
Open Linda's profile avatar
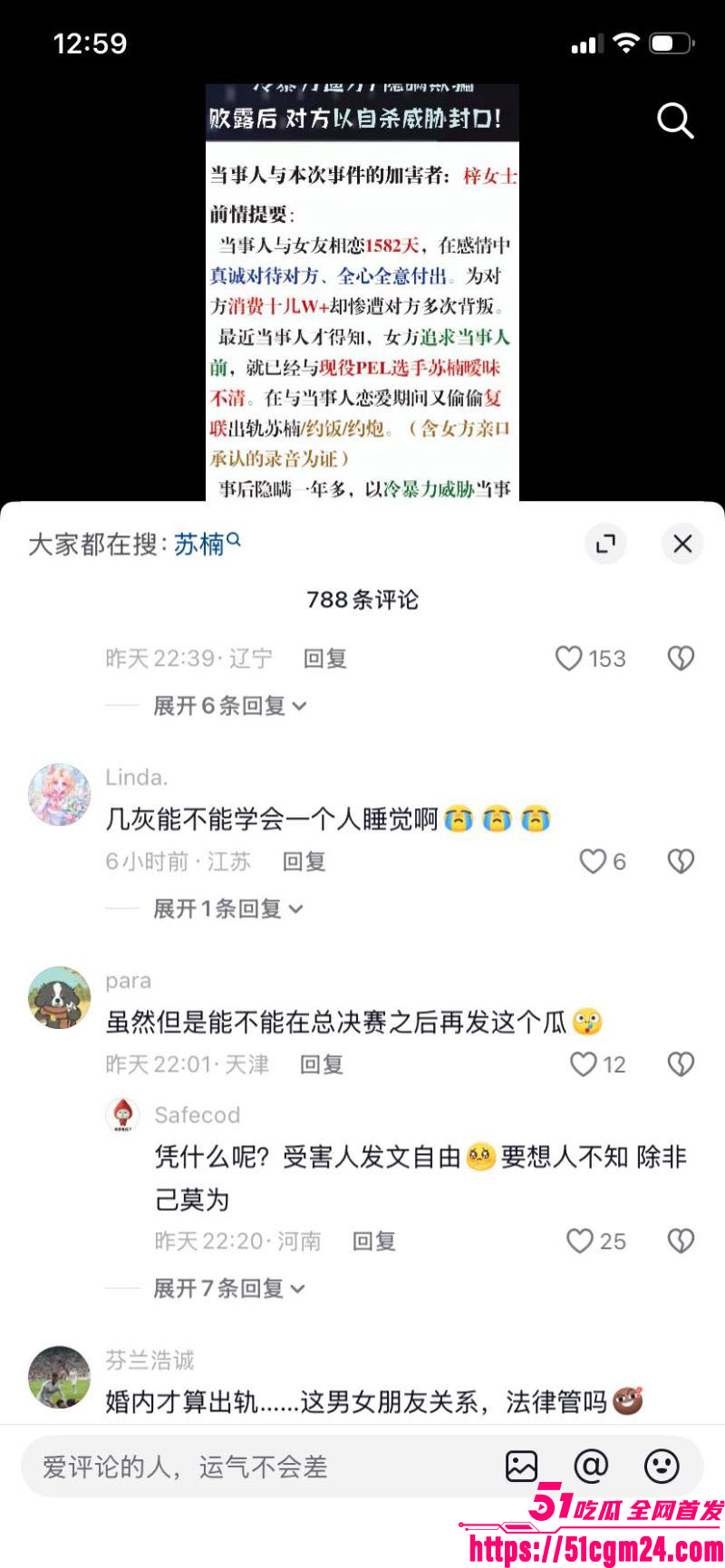point(59,794)
